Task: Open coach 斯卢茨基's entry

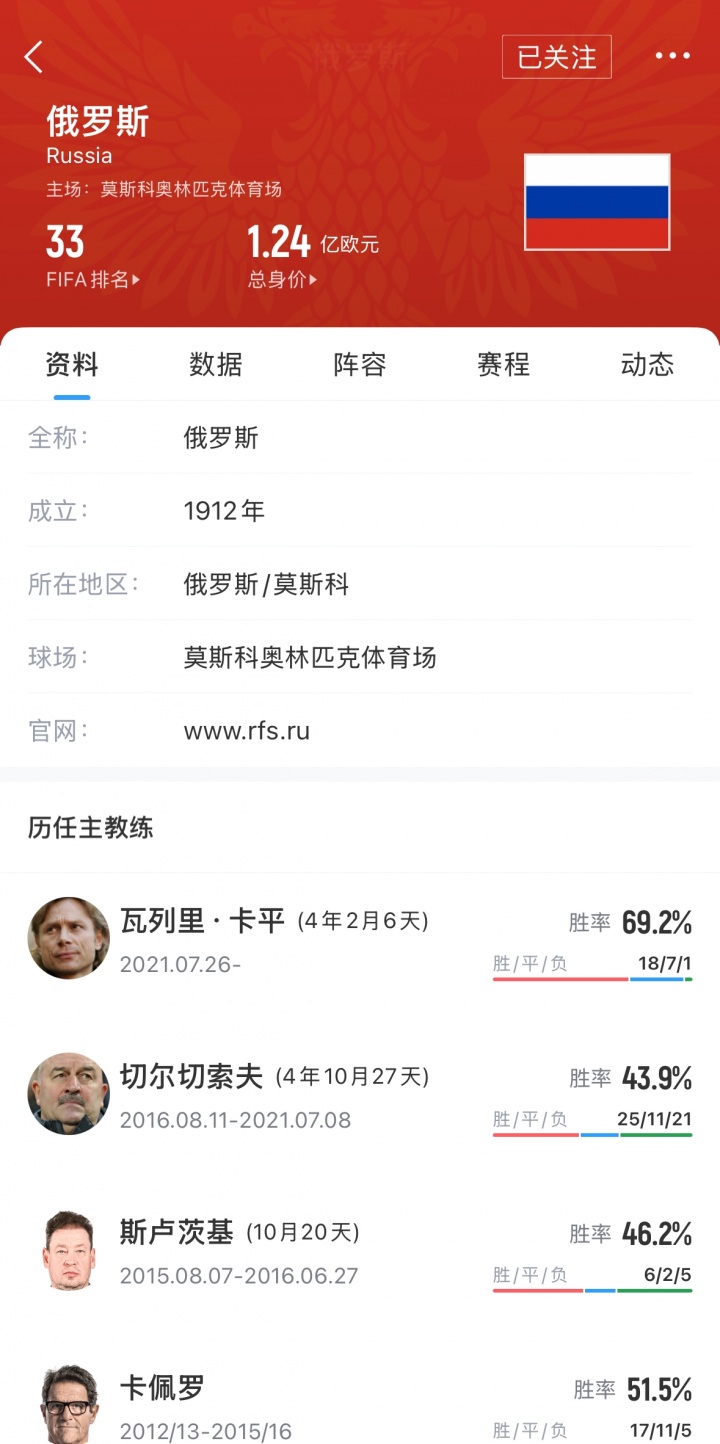Action: pos(176,1233)
